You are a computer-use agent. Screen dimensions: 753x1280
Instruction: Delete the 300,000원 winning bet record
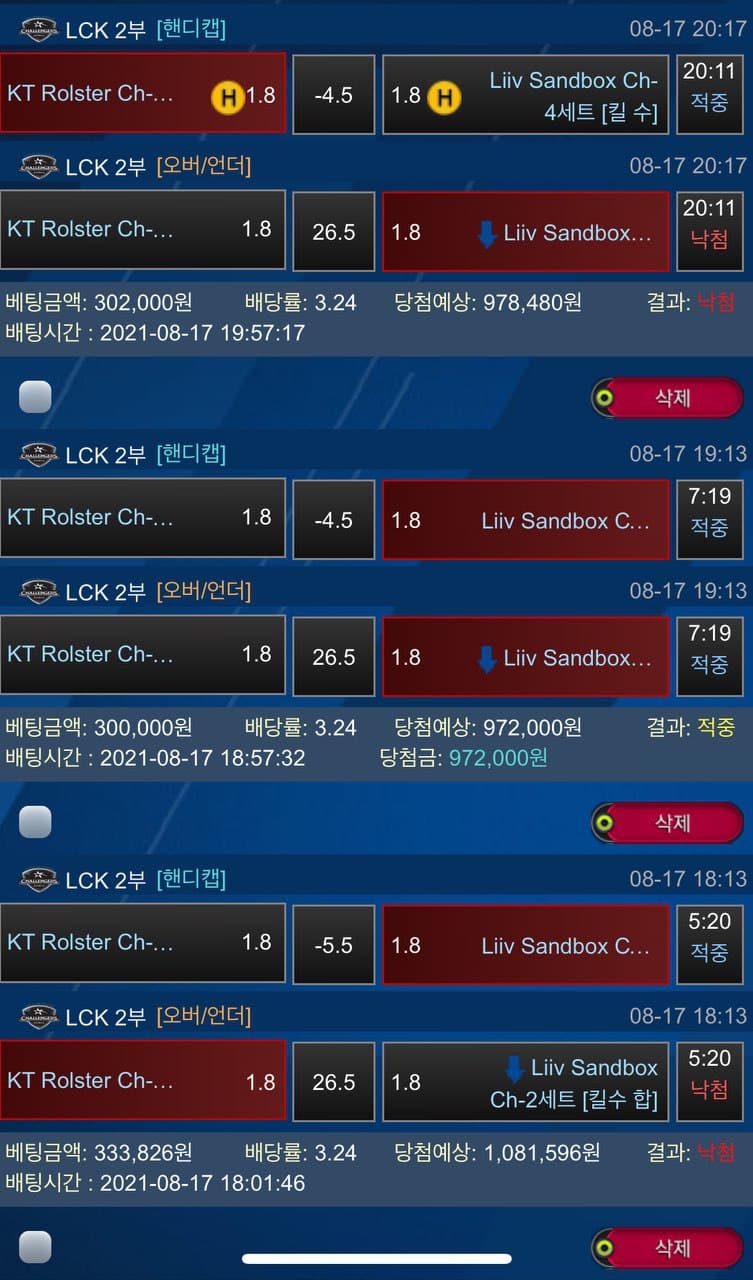point(666,822)
